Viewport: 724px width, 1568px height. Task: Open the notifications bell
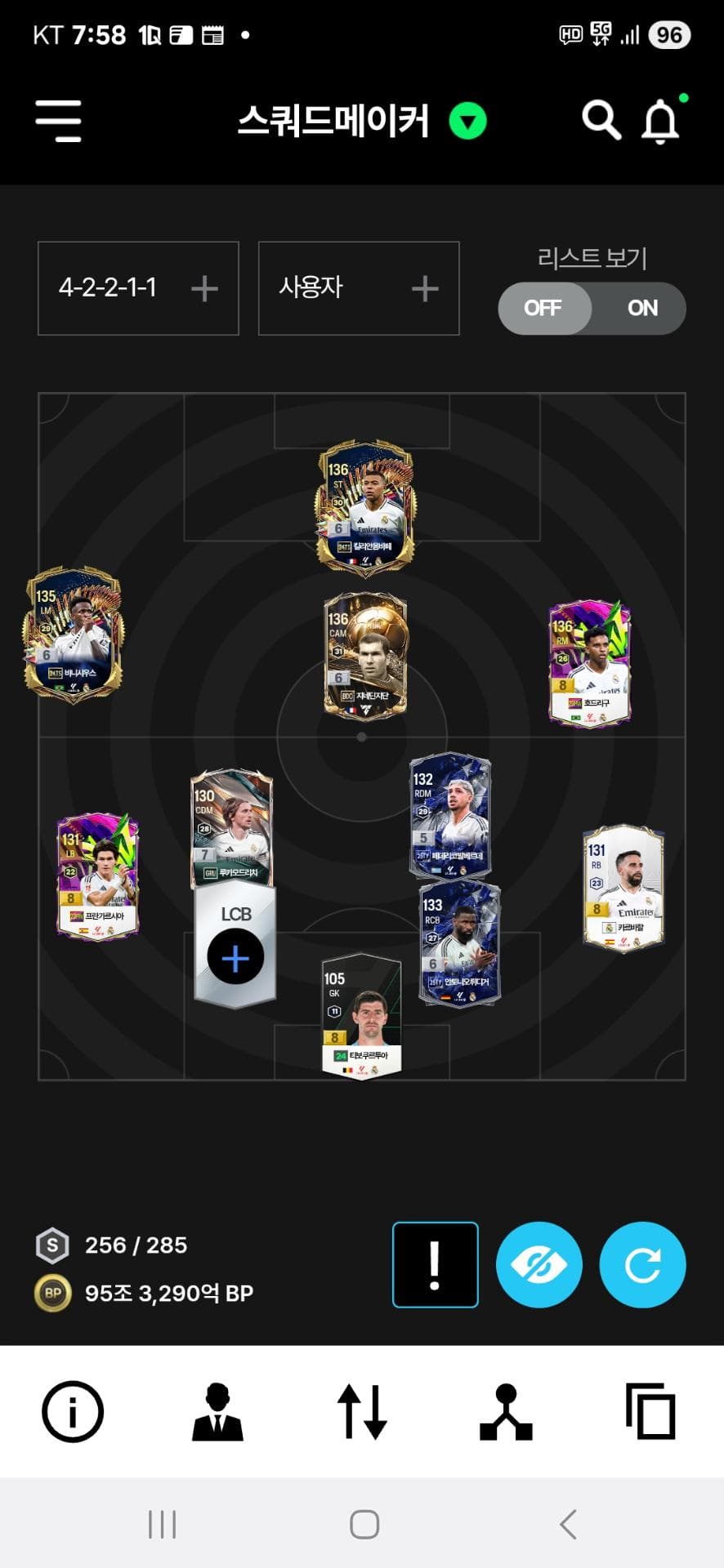coord(660,122)
